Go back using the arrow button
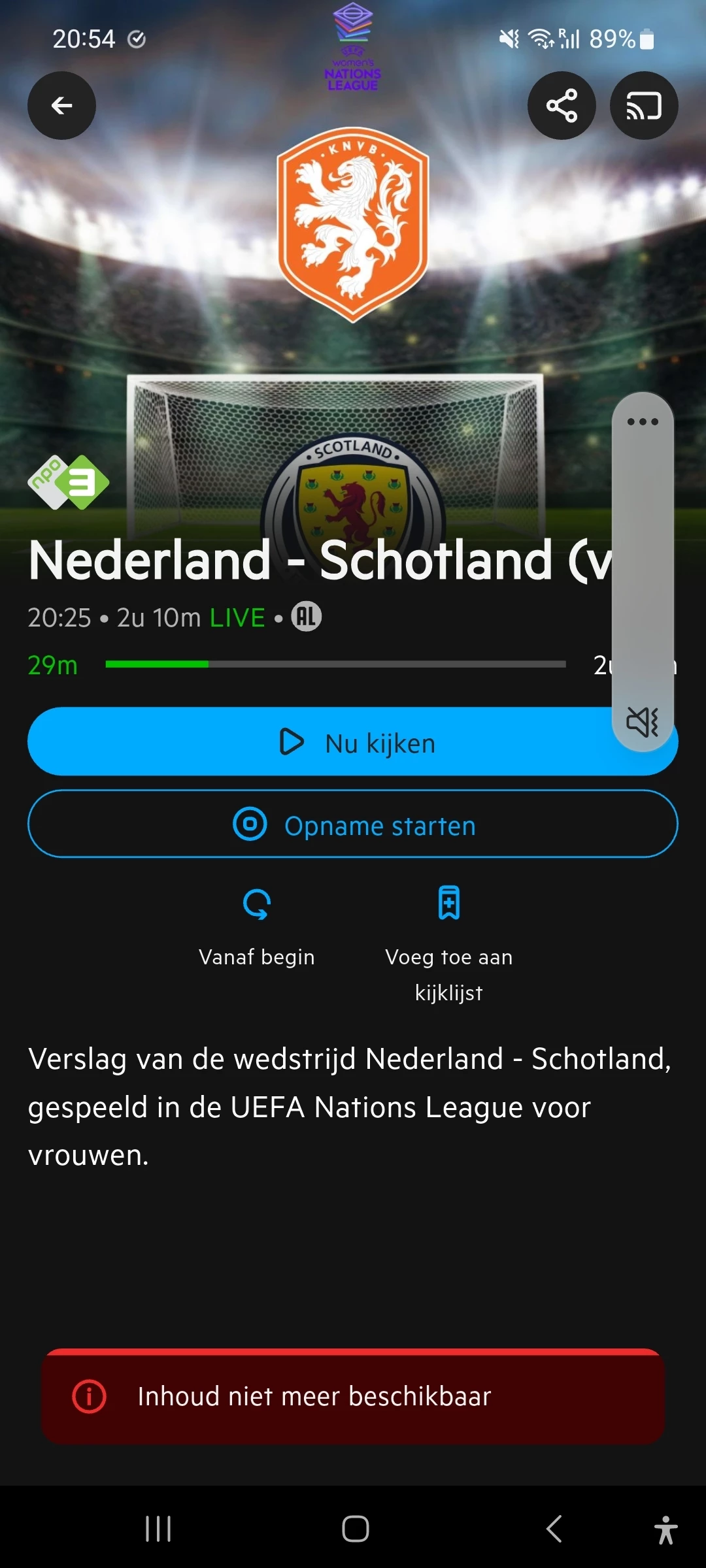Image resolution: width=706 pixels, height=1568 pixels. tap(61, 105)
